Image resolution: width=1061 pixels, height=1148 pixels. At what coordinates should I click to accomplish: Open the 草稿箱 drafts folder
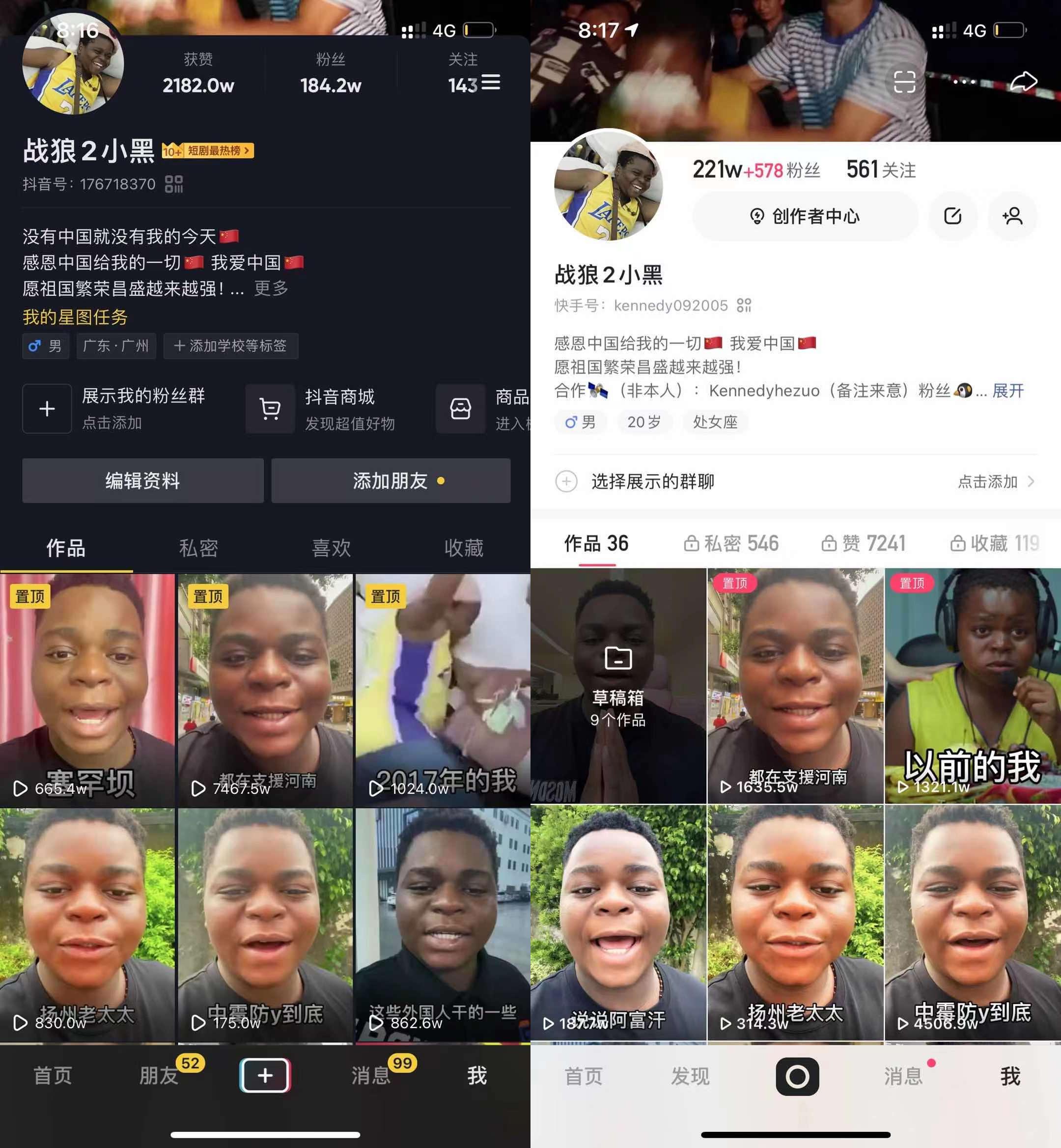pos(618,686)
